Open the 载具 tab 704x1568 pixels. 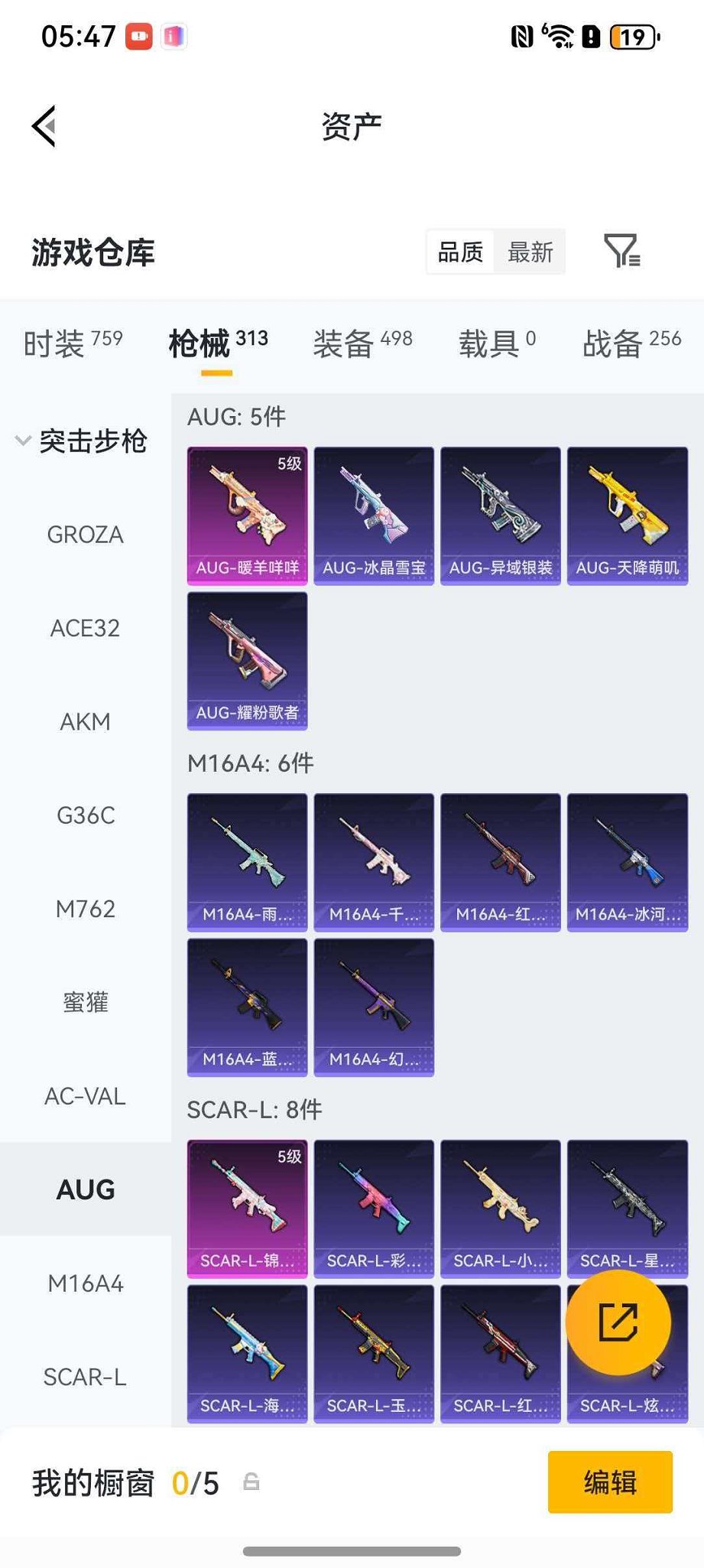pyautogui.click(x=497, y=343)
